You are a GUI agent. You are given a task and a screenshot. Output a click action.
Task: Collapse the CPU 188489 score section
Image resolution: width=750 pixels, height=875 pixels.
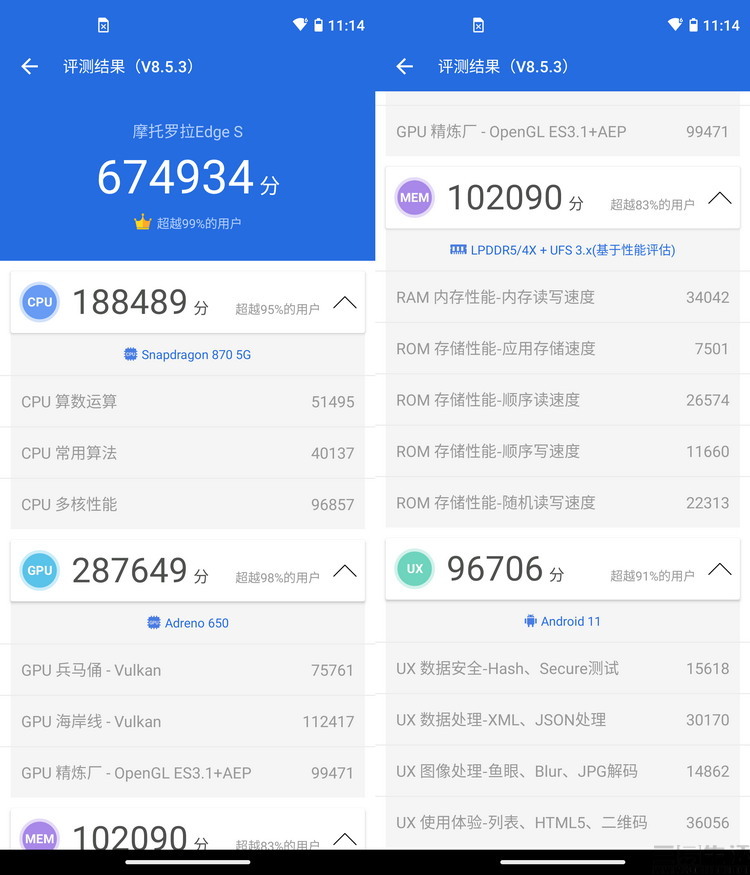point(345,301)
